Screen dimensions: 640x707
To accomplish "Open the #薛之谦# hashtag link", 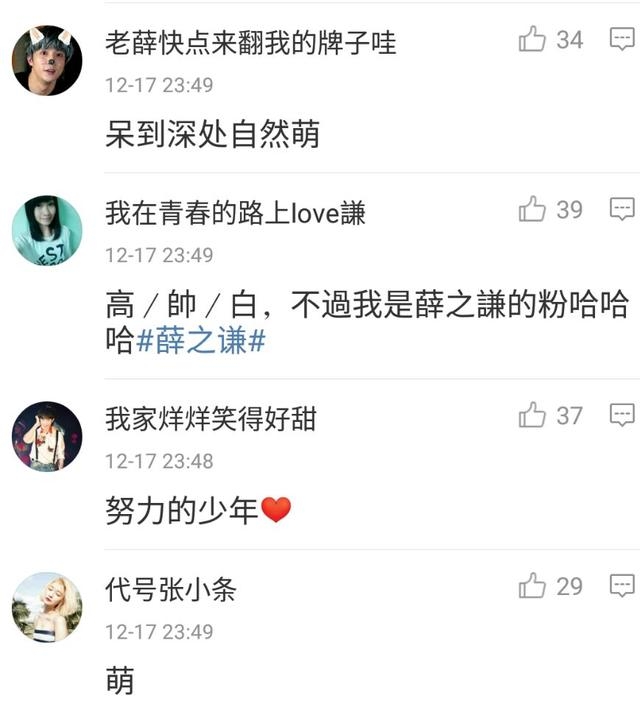I will (200, 341).
